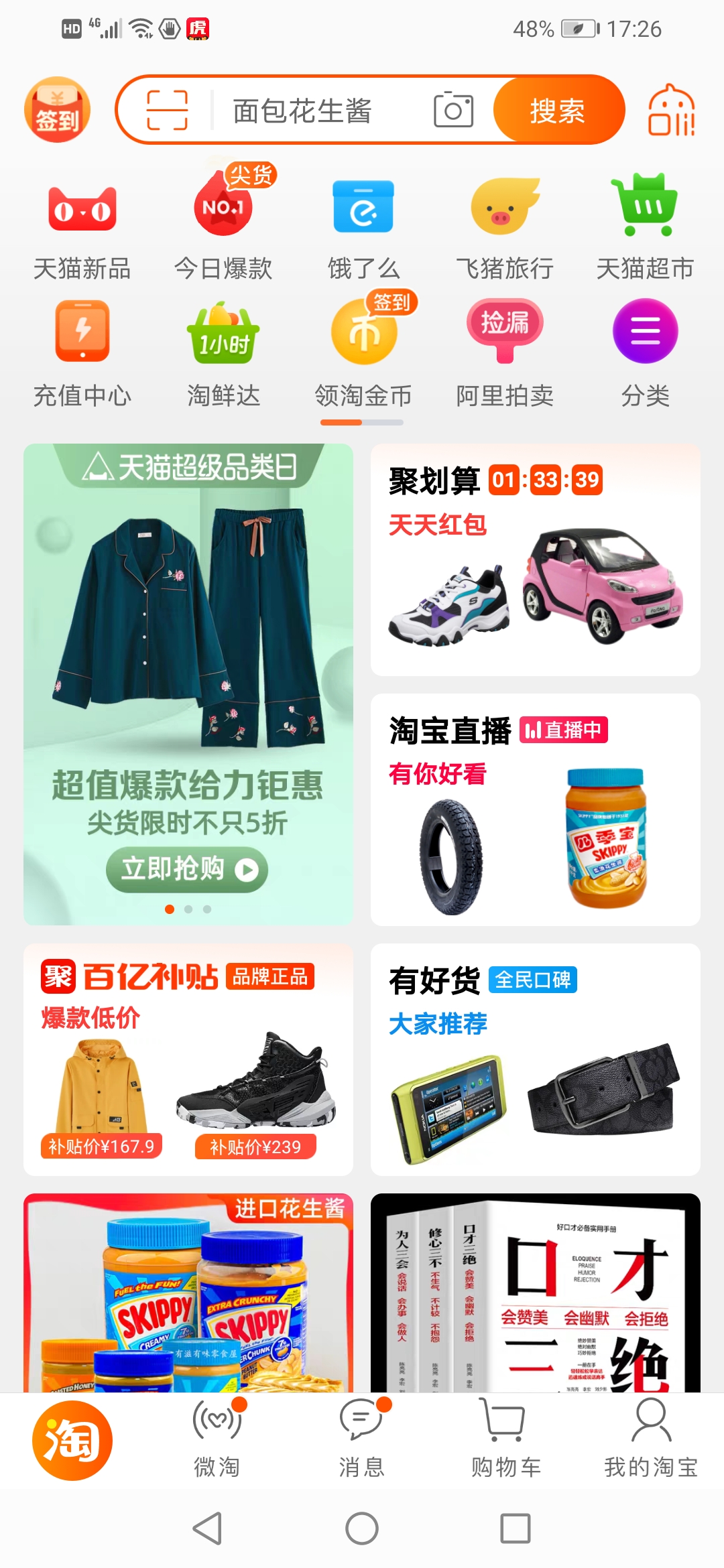Tap the 签到 check-in badge
Screen dimensions: 724x1568
tap(58, 110)
